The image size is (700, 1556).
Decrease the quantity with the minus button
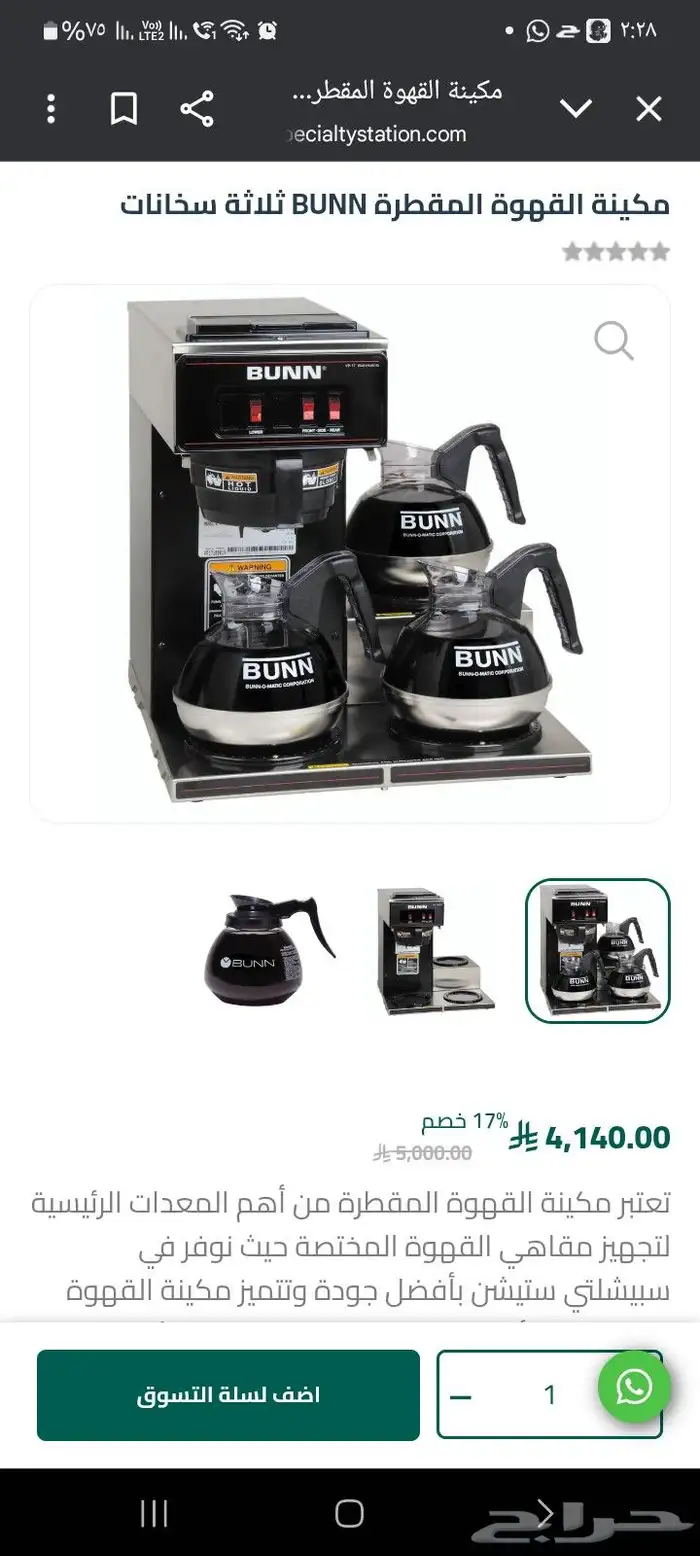(461, 1395)
